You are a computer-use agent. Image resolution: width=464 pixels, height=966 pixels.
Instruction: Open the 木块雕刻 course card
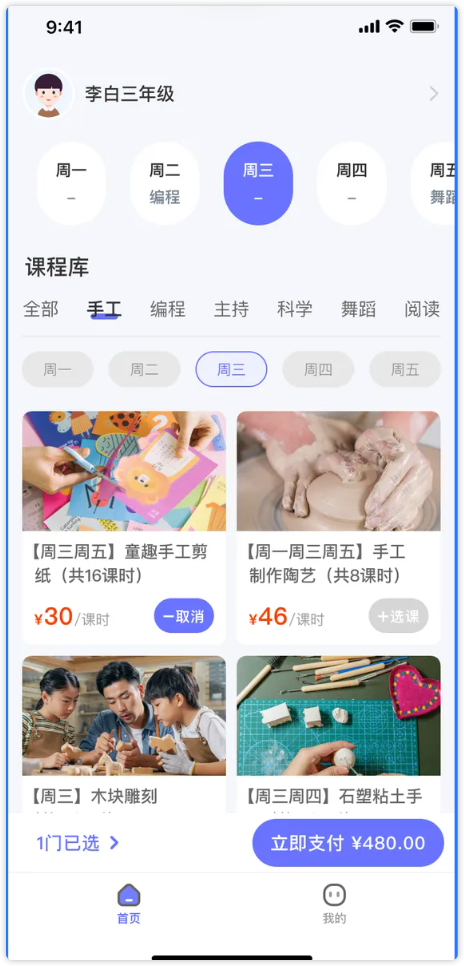124,734
